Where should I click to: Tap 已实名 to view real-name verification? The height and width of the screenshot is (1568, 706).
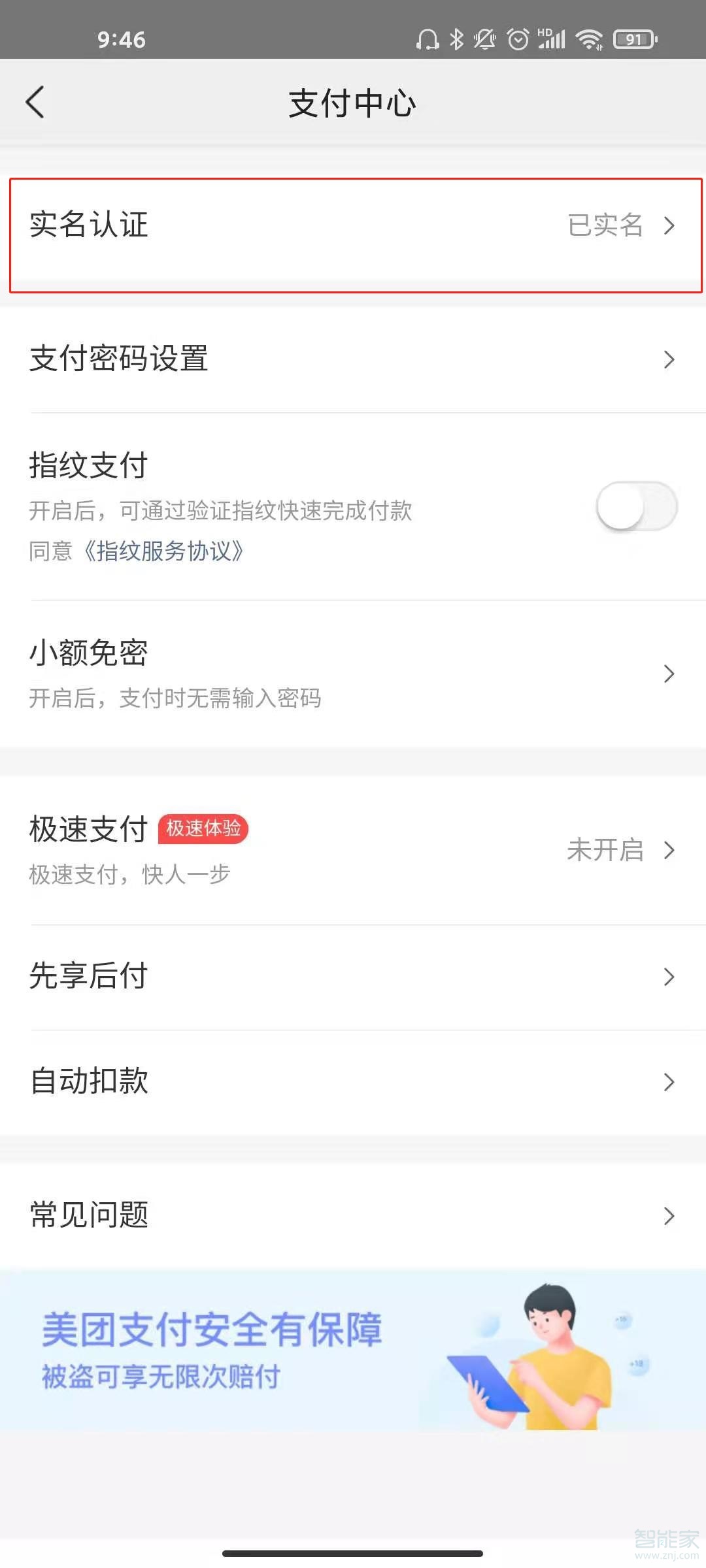tap(605, 227)
